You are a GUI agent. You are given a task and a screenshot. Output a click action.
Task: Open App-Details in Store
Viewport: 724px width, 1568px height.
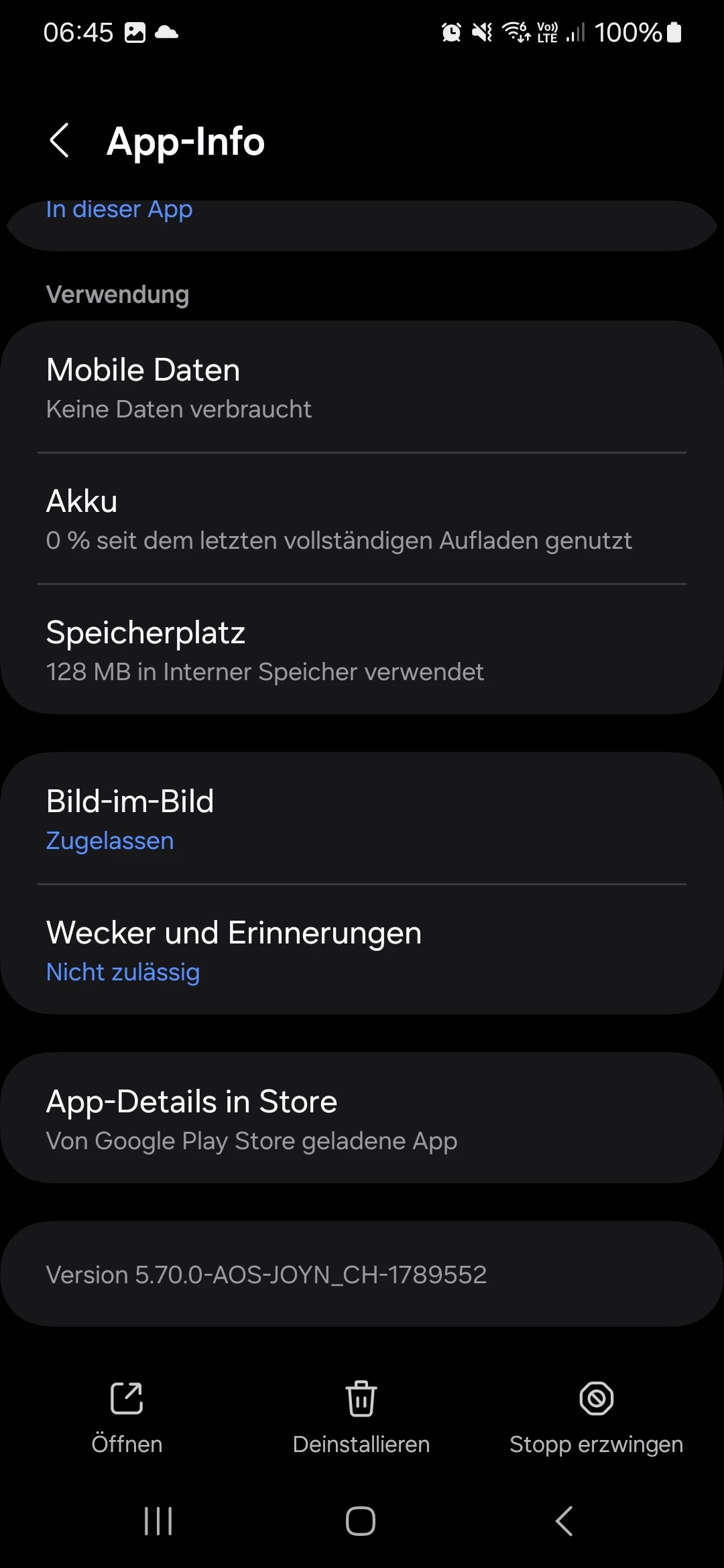[362, 1119]
